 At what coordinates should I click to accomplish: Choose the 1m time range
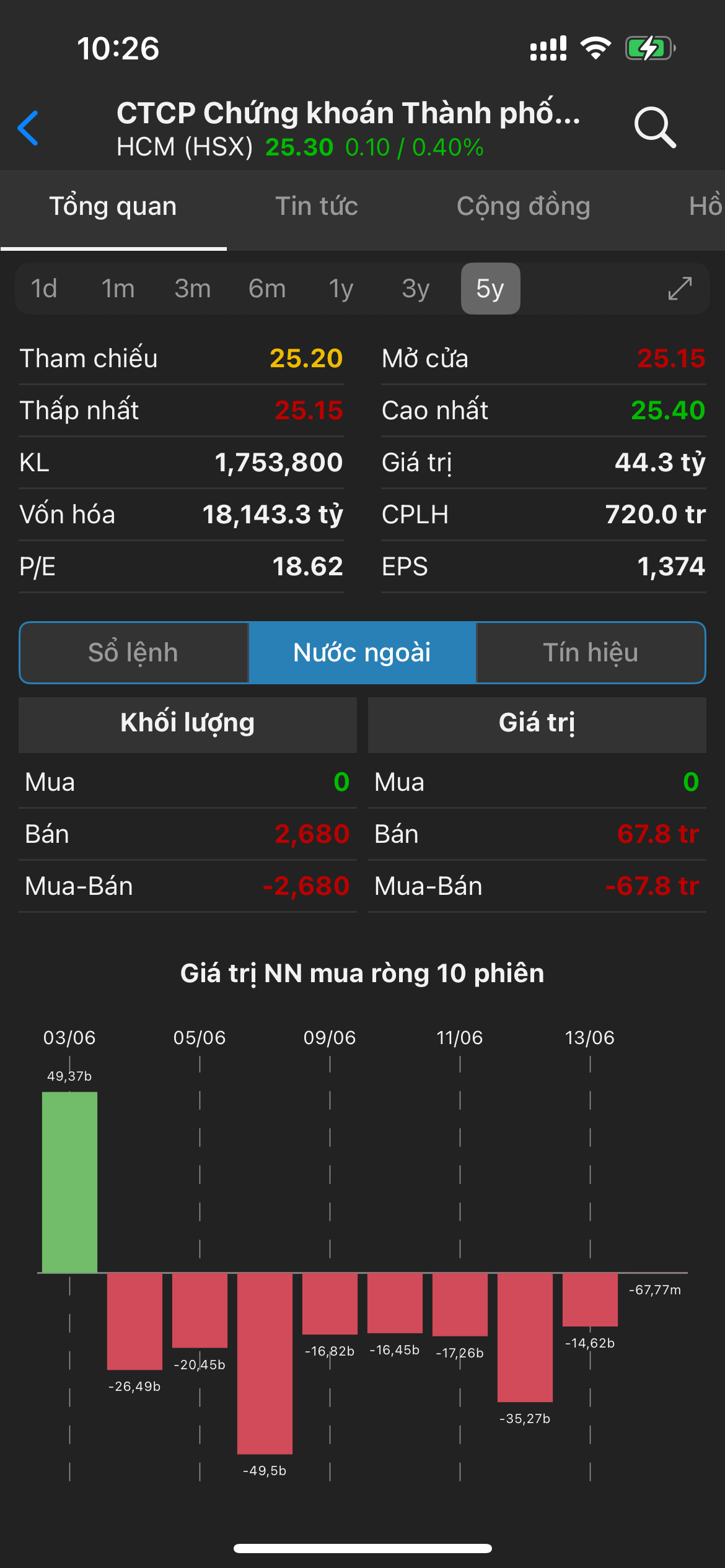118,289
